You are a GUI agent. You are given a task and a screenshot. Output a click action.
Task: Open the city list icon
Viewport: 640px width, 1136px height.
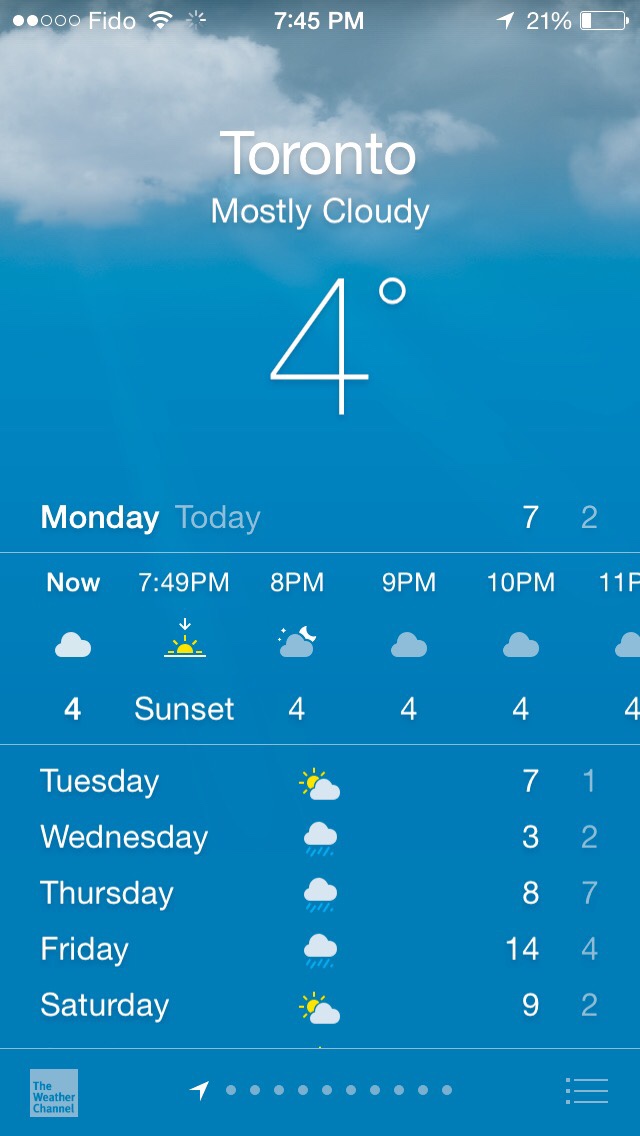click(x=587, y=1090)
